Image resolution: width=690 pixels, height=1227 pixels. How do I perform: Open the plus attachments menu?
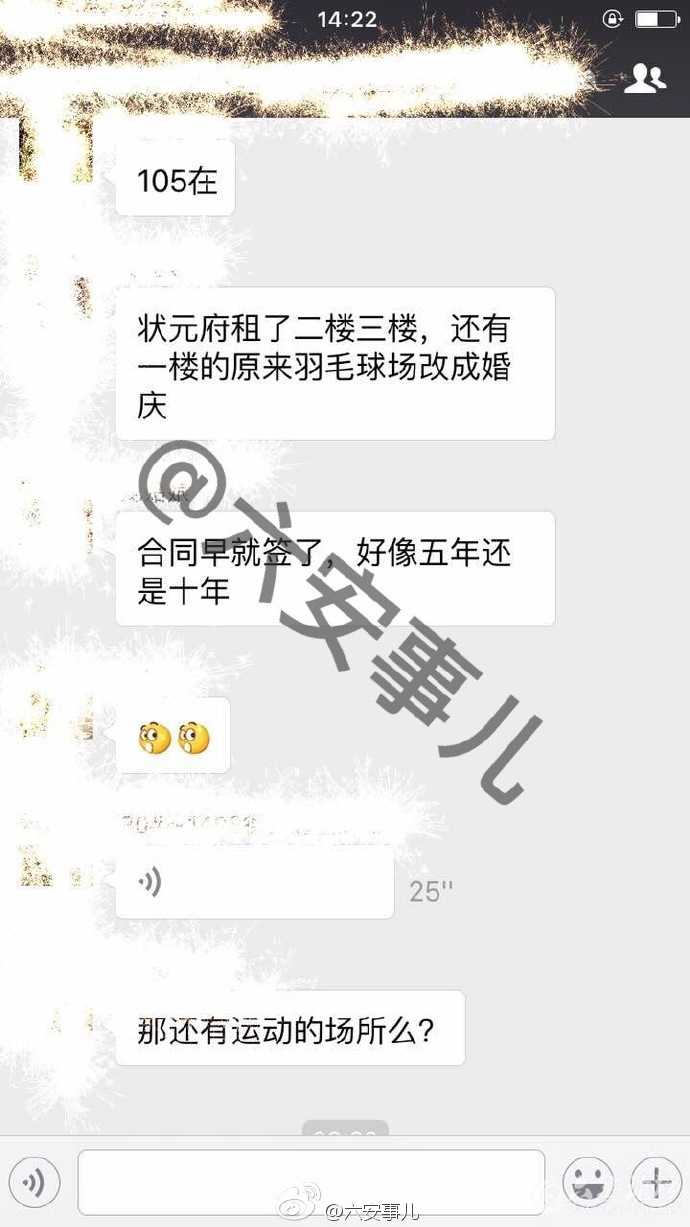pyautogui.click(x=655, y=1183)
